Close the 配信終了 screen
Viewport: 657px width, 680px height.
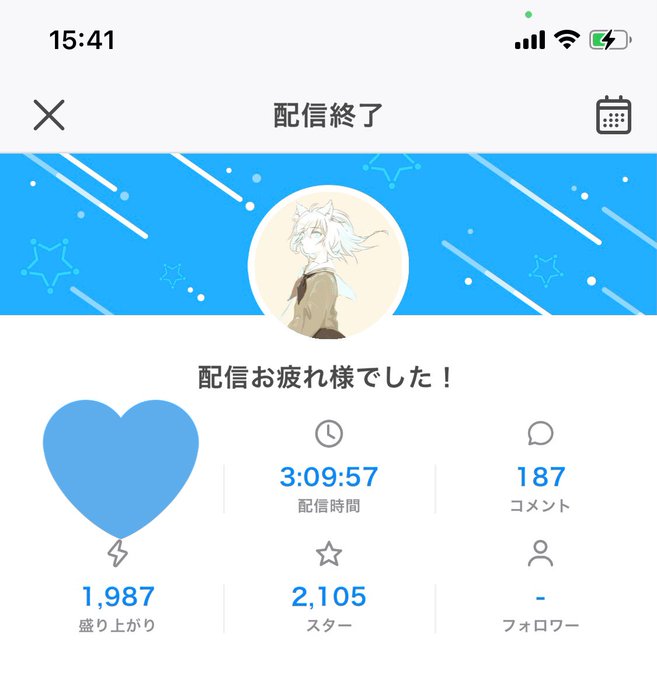point(49,115)
